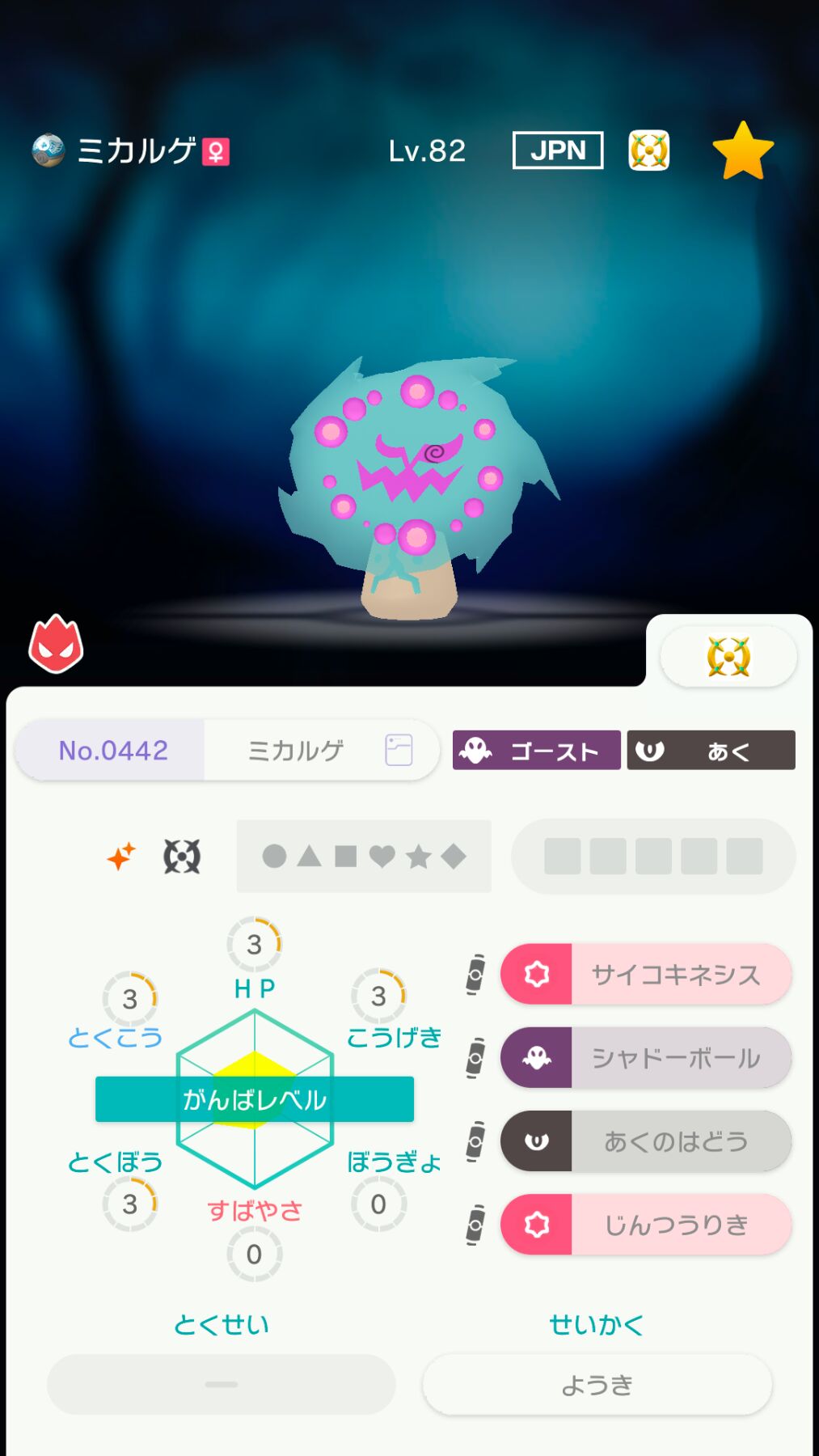The image size is (819, 1456).
Task: Select the じんつうりき move
Action: coord(645,1224)
